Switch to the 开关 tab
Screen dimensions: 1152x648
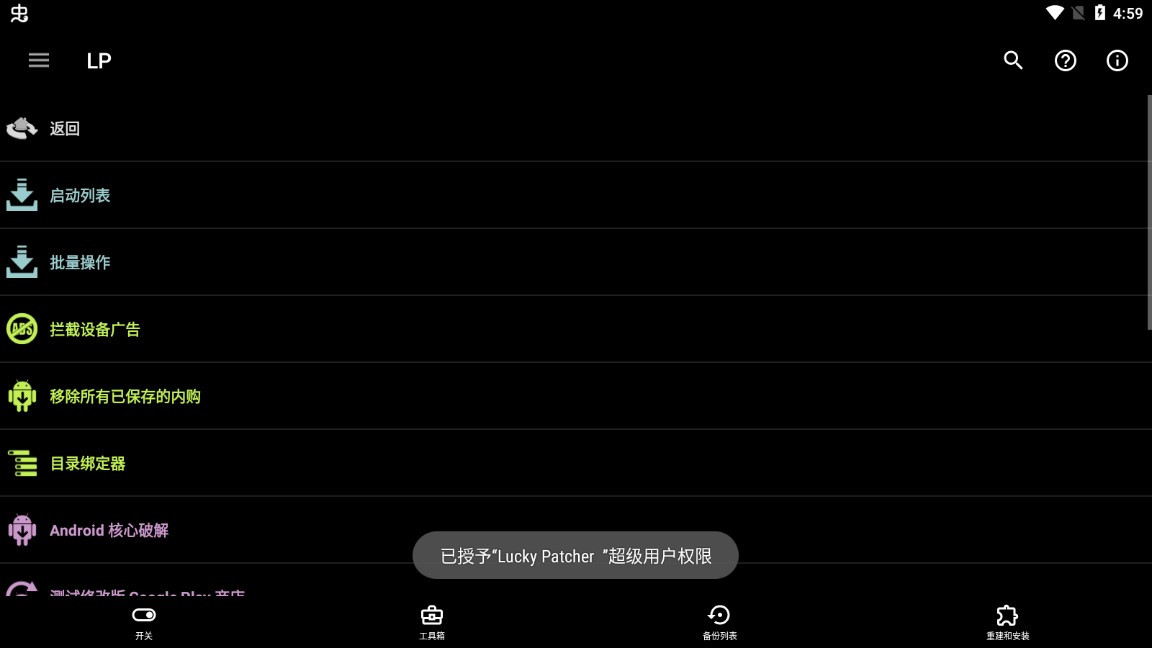coord(144,621)
